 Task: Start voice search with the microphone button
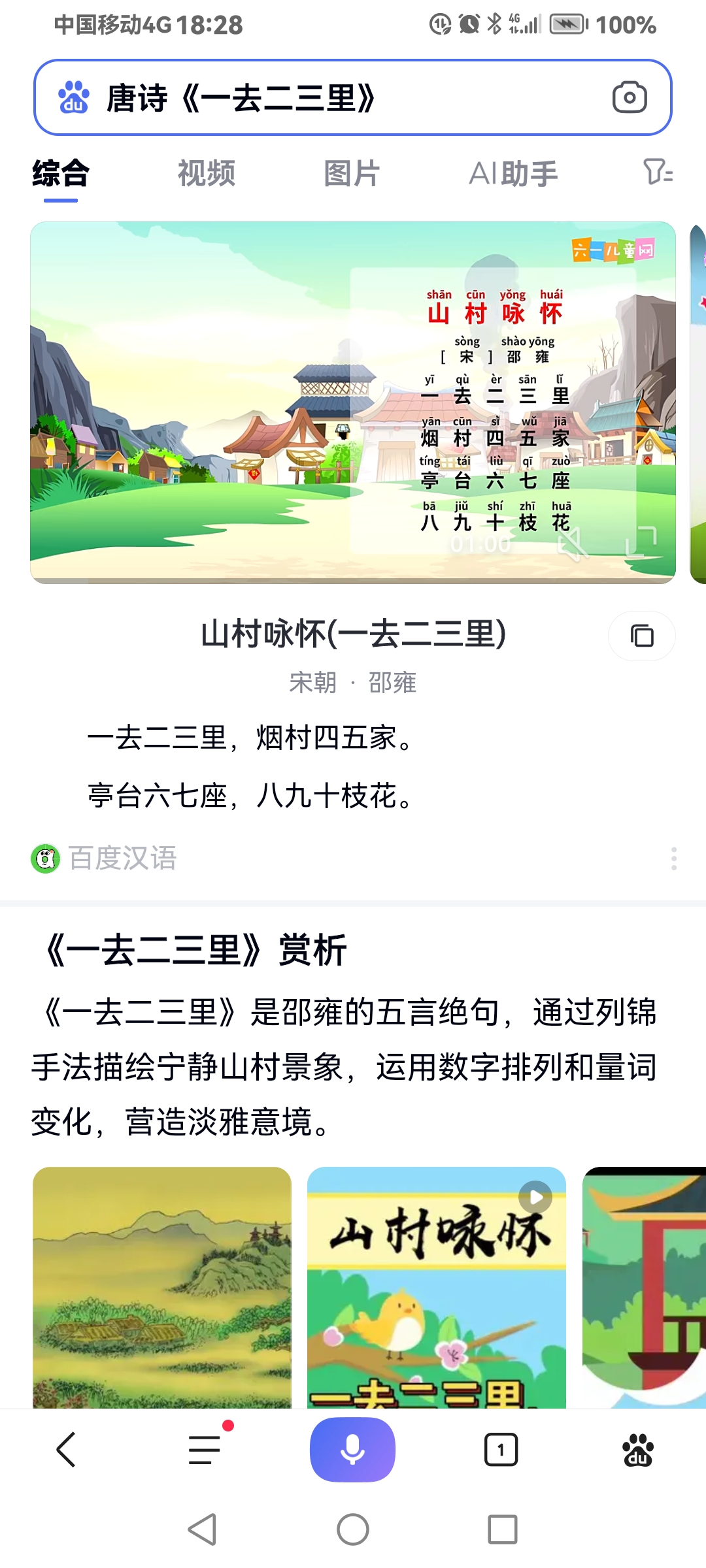(352, 1449)
